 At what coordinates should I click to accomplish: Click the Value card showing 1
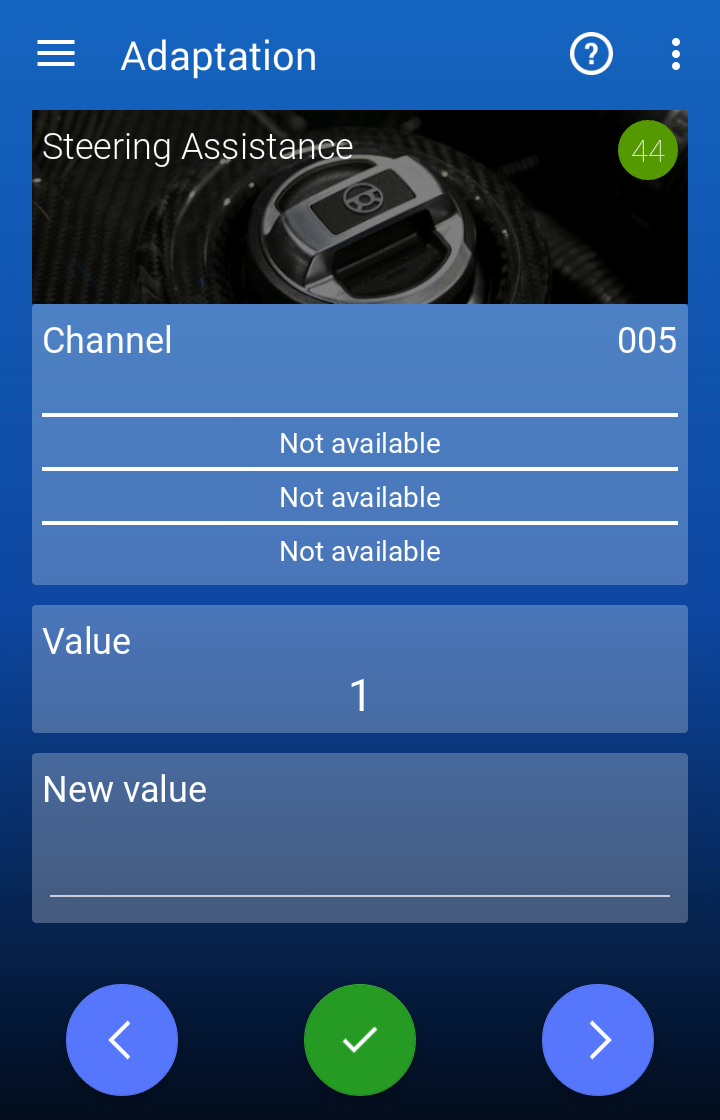[360, 668]
